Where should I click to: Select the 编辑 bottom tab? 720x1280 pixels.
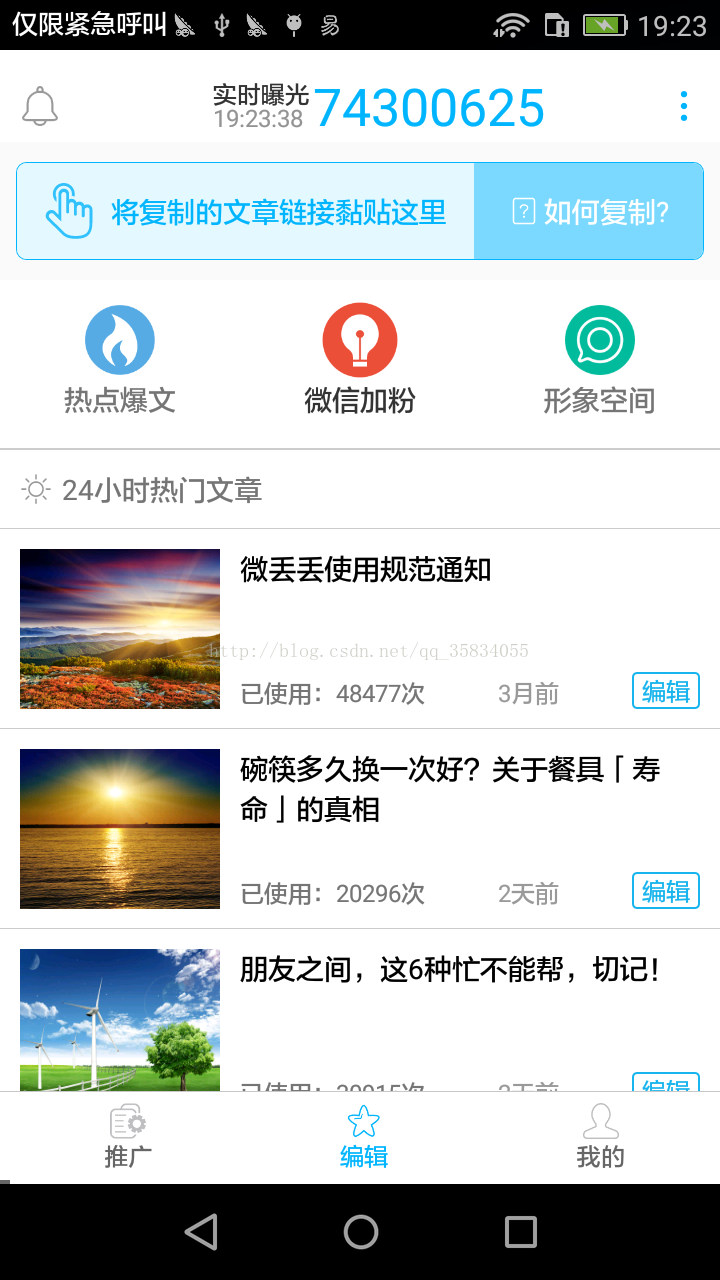363,1137
